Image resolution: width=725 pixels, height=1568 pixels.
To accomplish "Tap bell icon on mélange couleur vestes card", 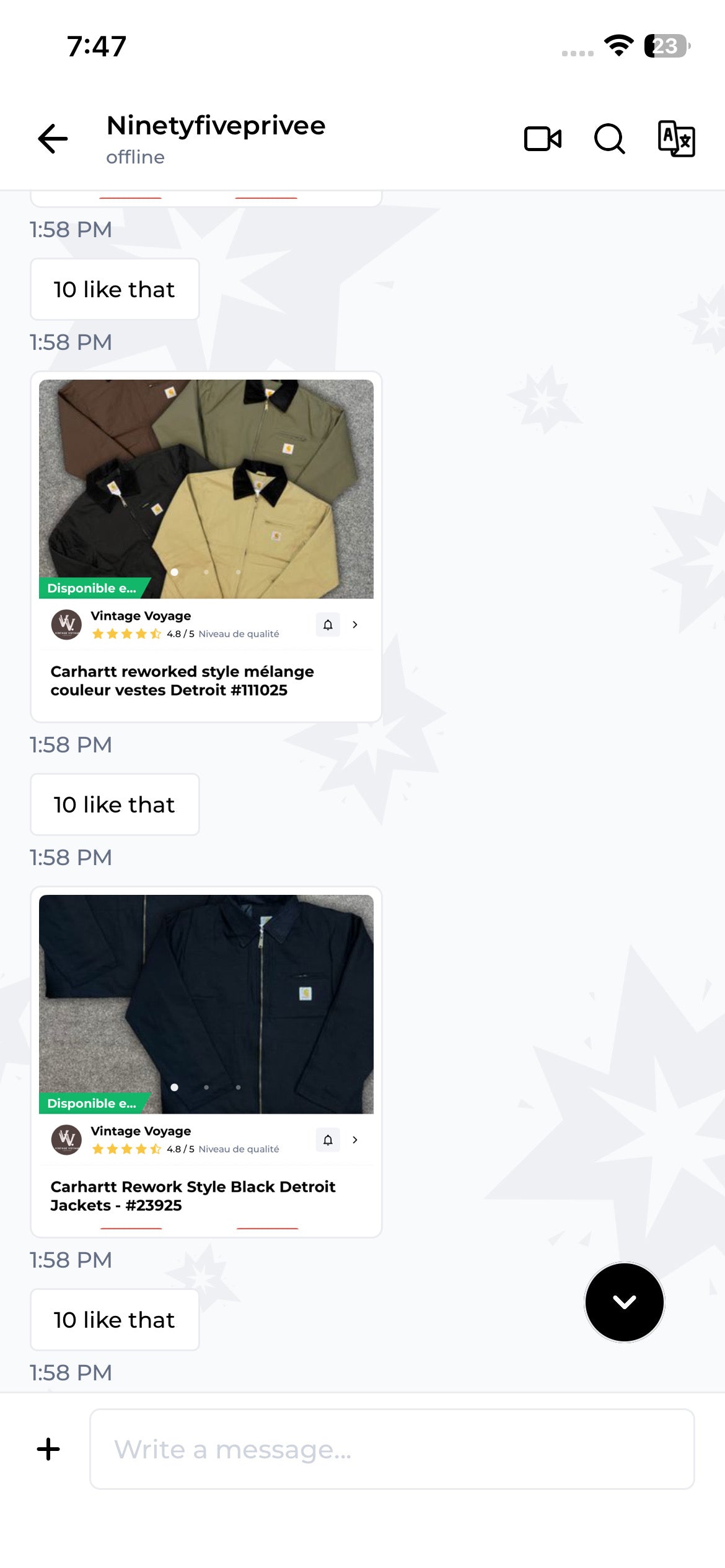I will click(x=328, y=625).
